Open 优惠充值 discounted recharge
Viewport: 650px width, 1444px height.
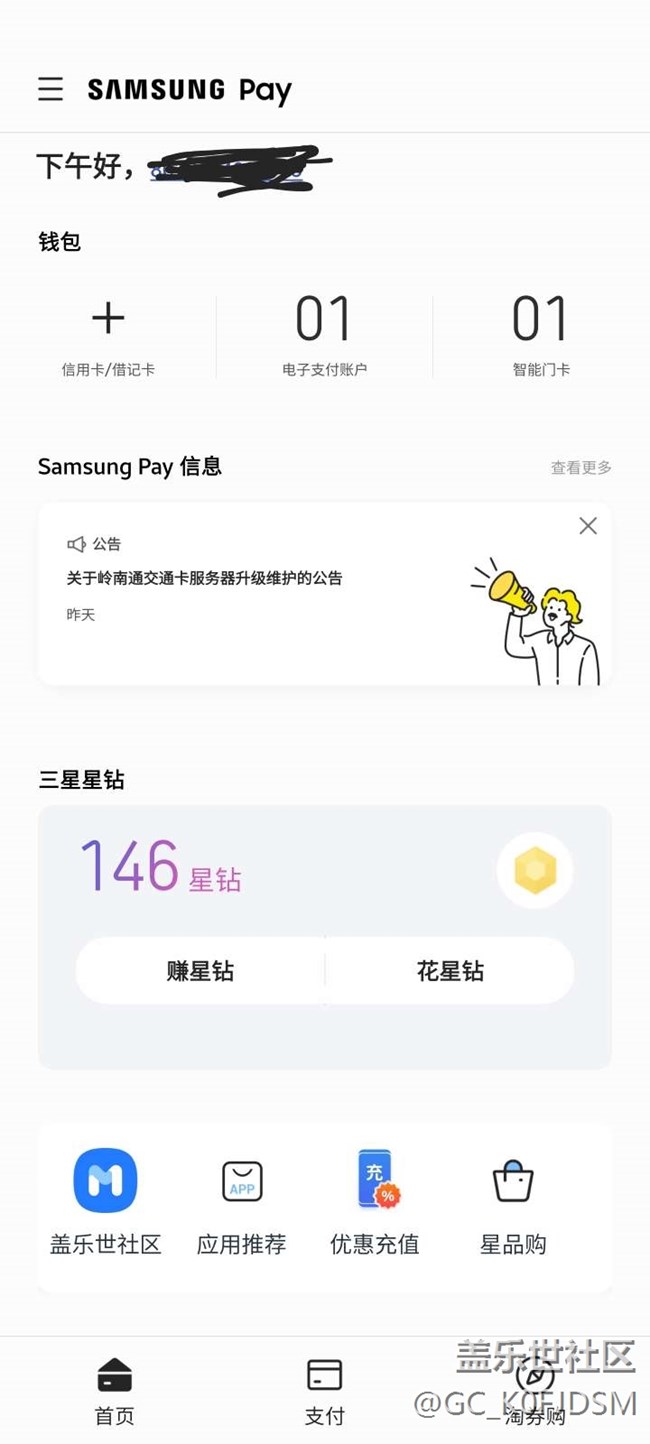pos(375,1201)
